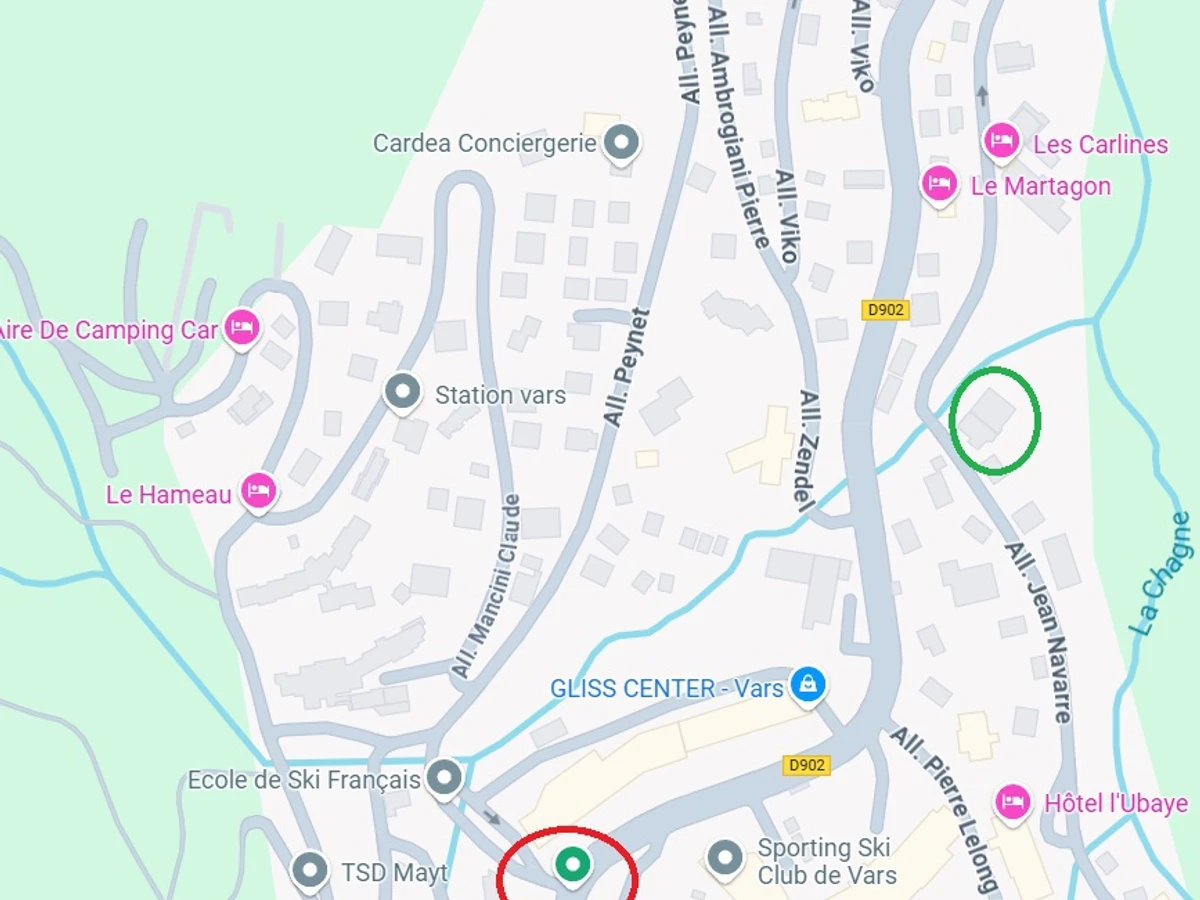Image resolution: width=1200 pixels, height=900 pixels.
Task: Open the Cardea Conciergerie map pin
Action: (623, 143)
